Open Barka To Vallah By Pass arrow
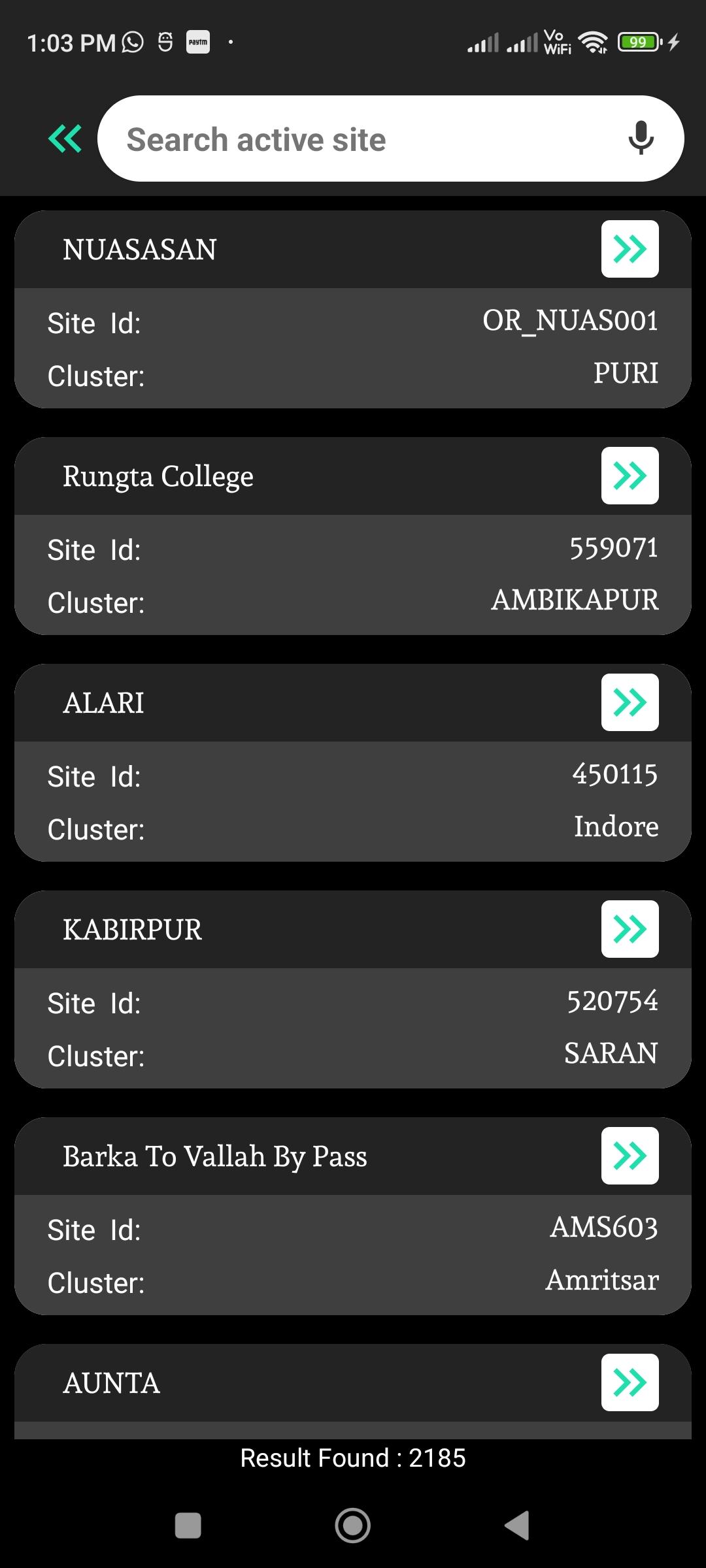 630,1156
